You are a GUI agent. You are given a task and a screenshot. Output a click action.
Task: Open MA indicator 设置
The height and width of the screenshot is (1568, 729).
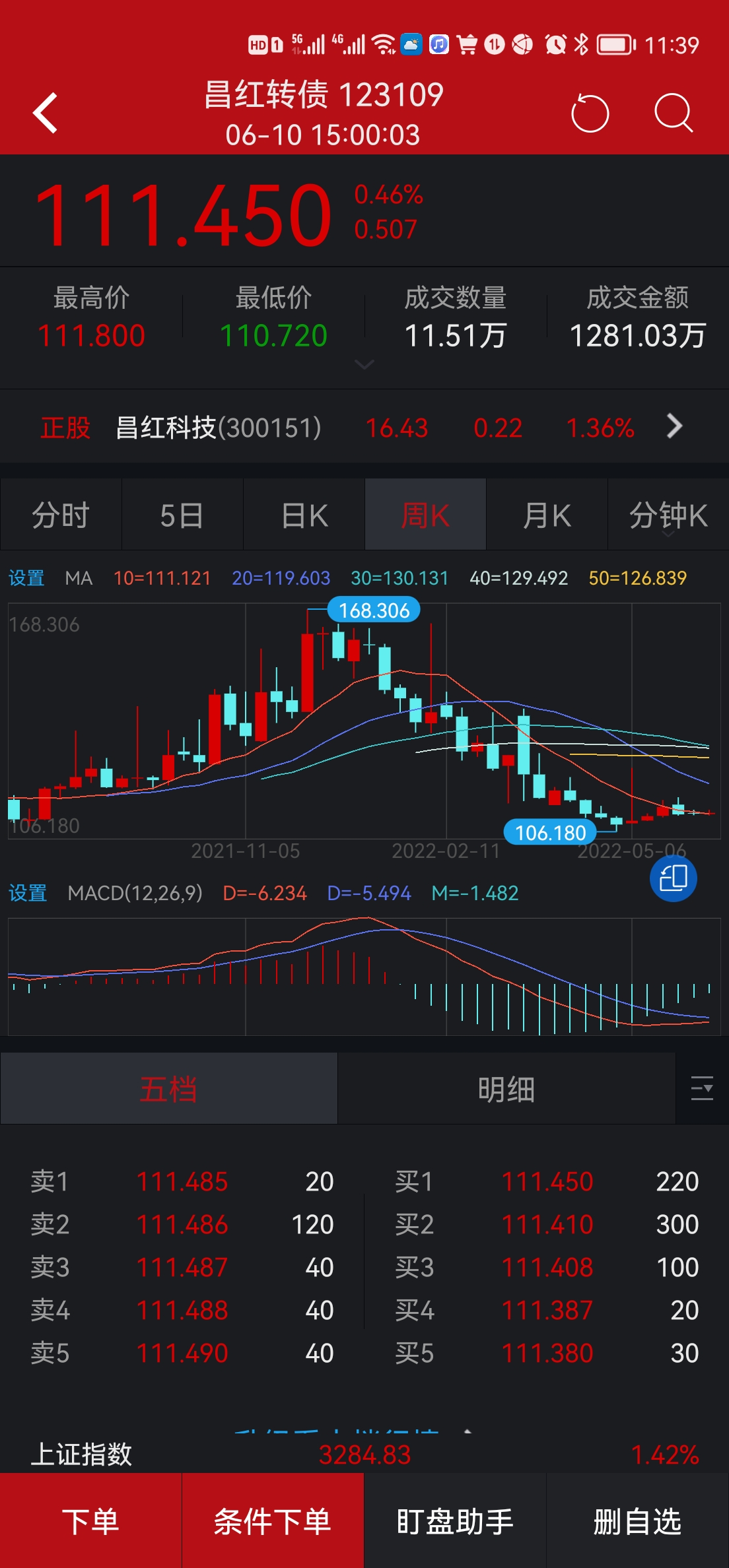pos(26,578)
